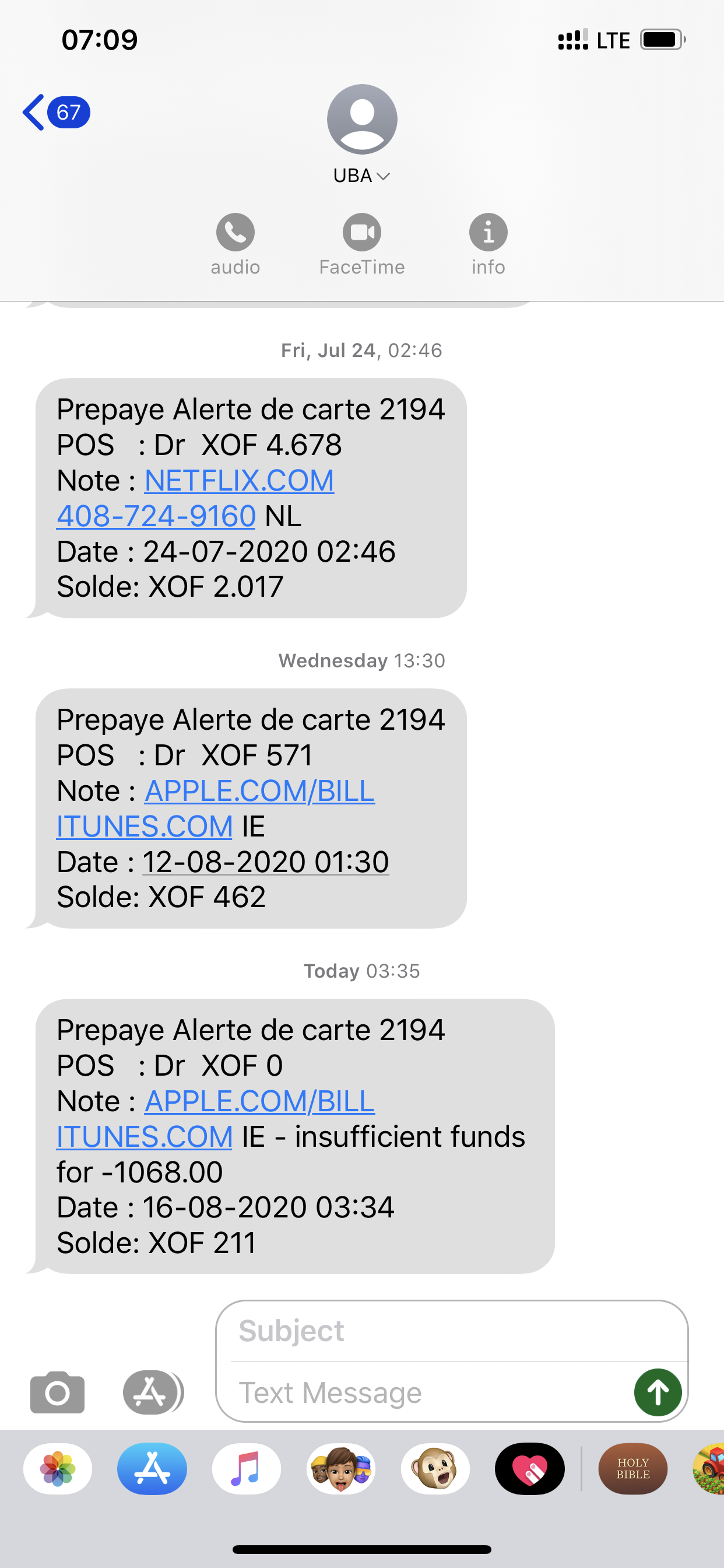724x1568 pixels.
Task: Open the App Store in the app strip
Action: [x=152, y=1469]
